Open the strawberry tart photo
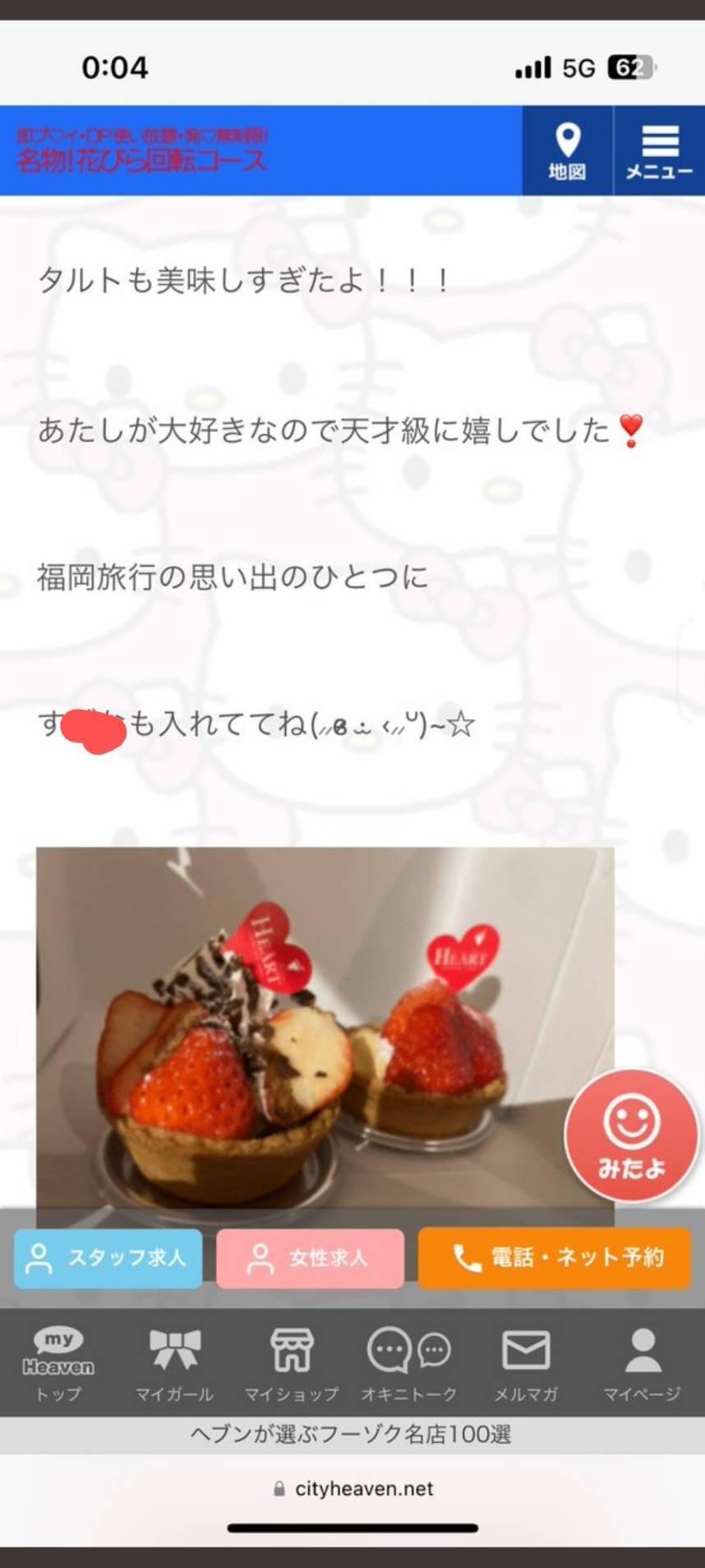 coord(325,1028)
